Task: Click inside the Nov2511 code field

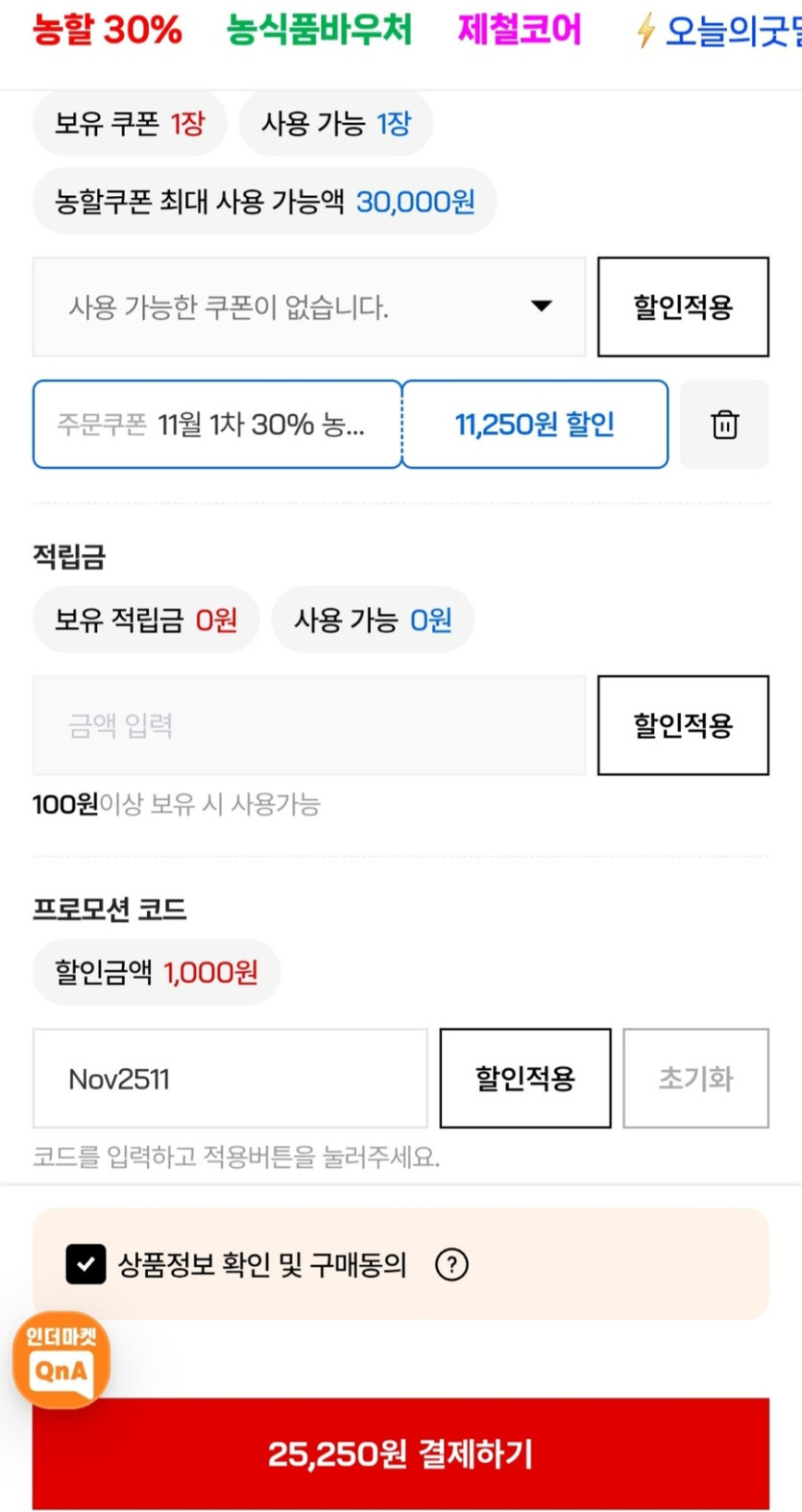Action: [230, 1078]
